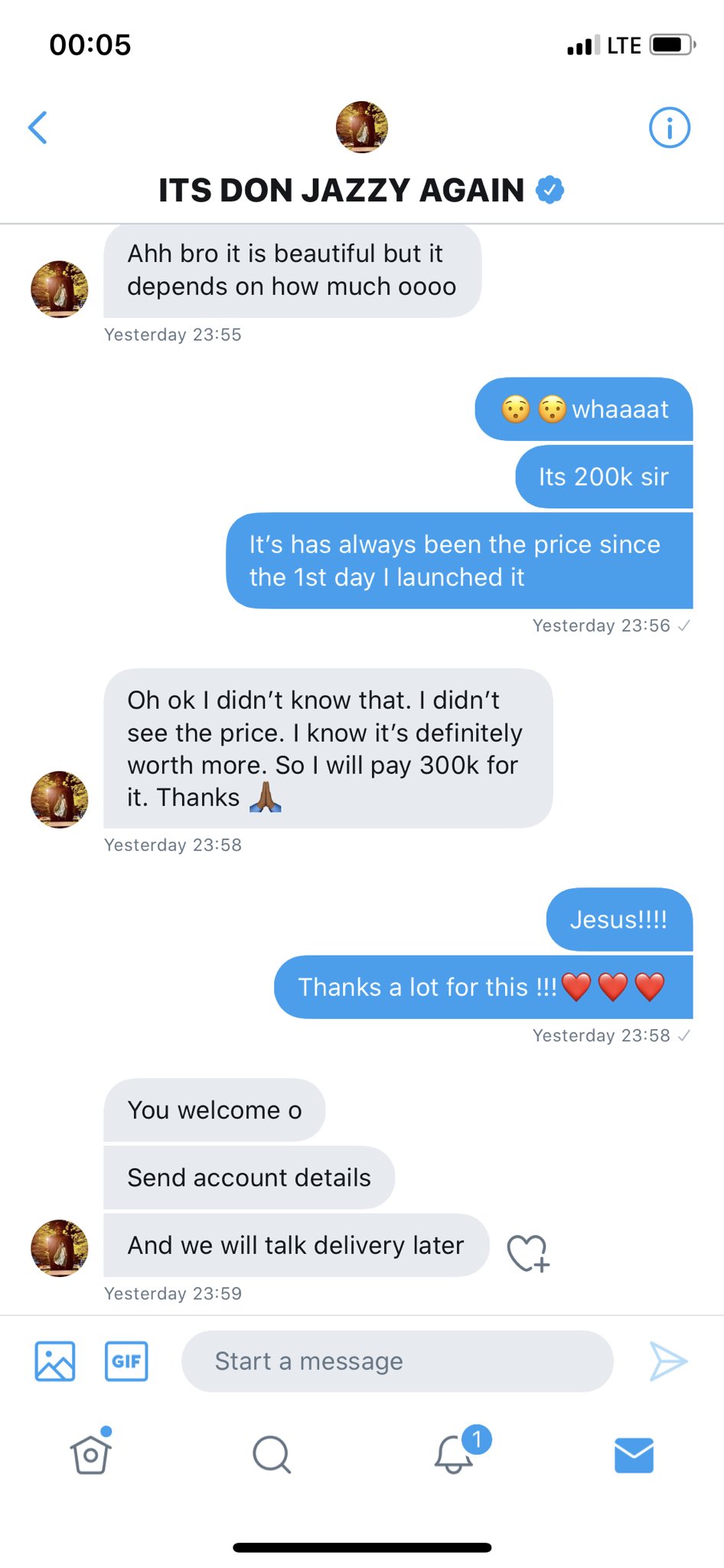724x1568 pixels.
Task: Tap the 'Start a message' field
Action: click(x=396, y=1361)
